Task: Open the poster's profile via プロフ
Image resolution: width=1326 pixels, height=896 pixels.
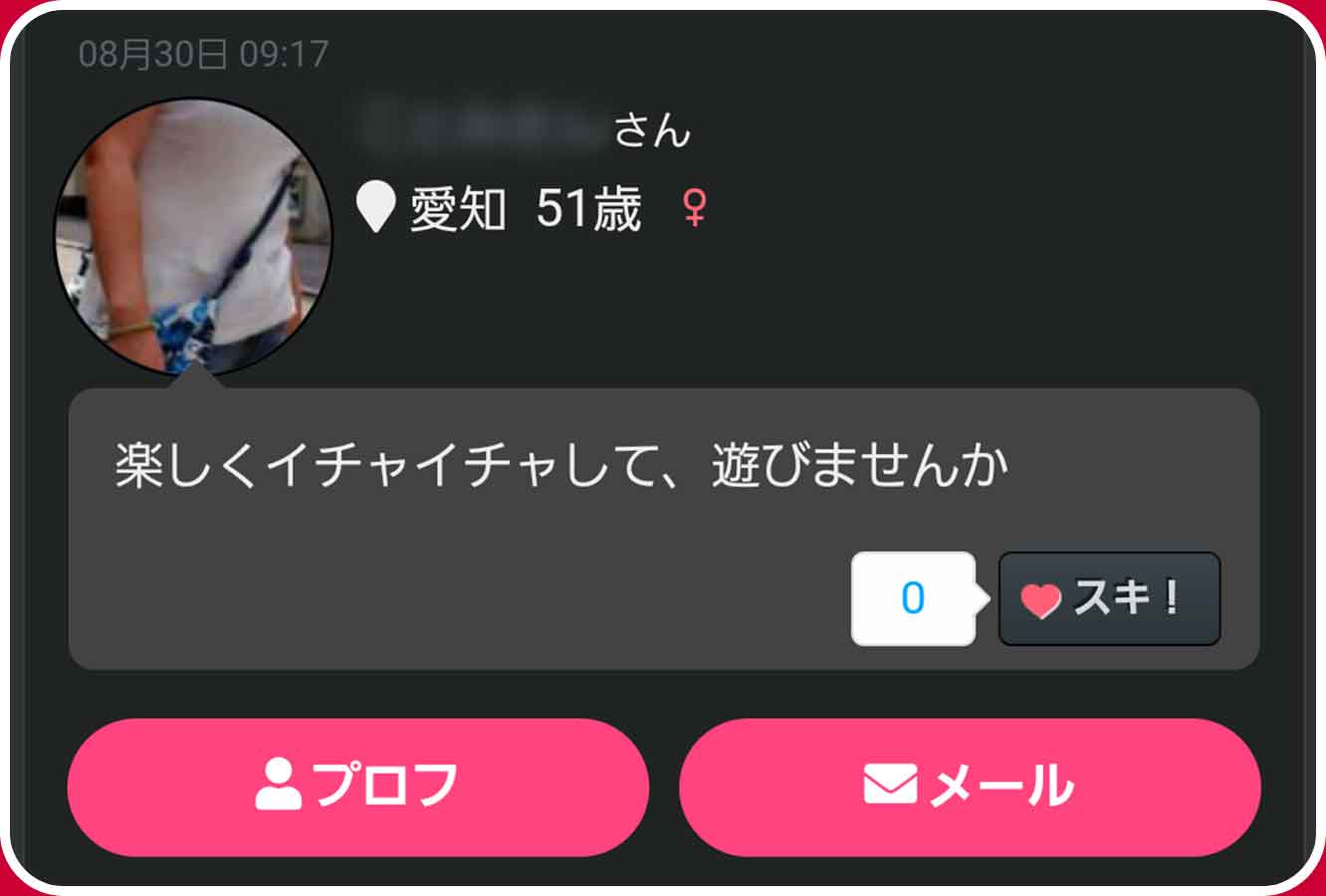Action: (x=358, y=786)
